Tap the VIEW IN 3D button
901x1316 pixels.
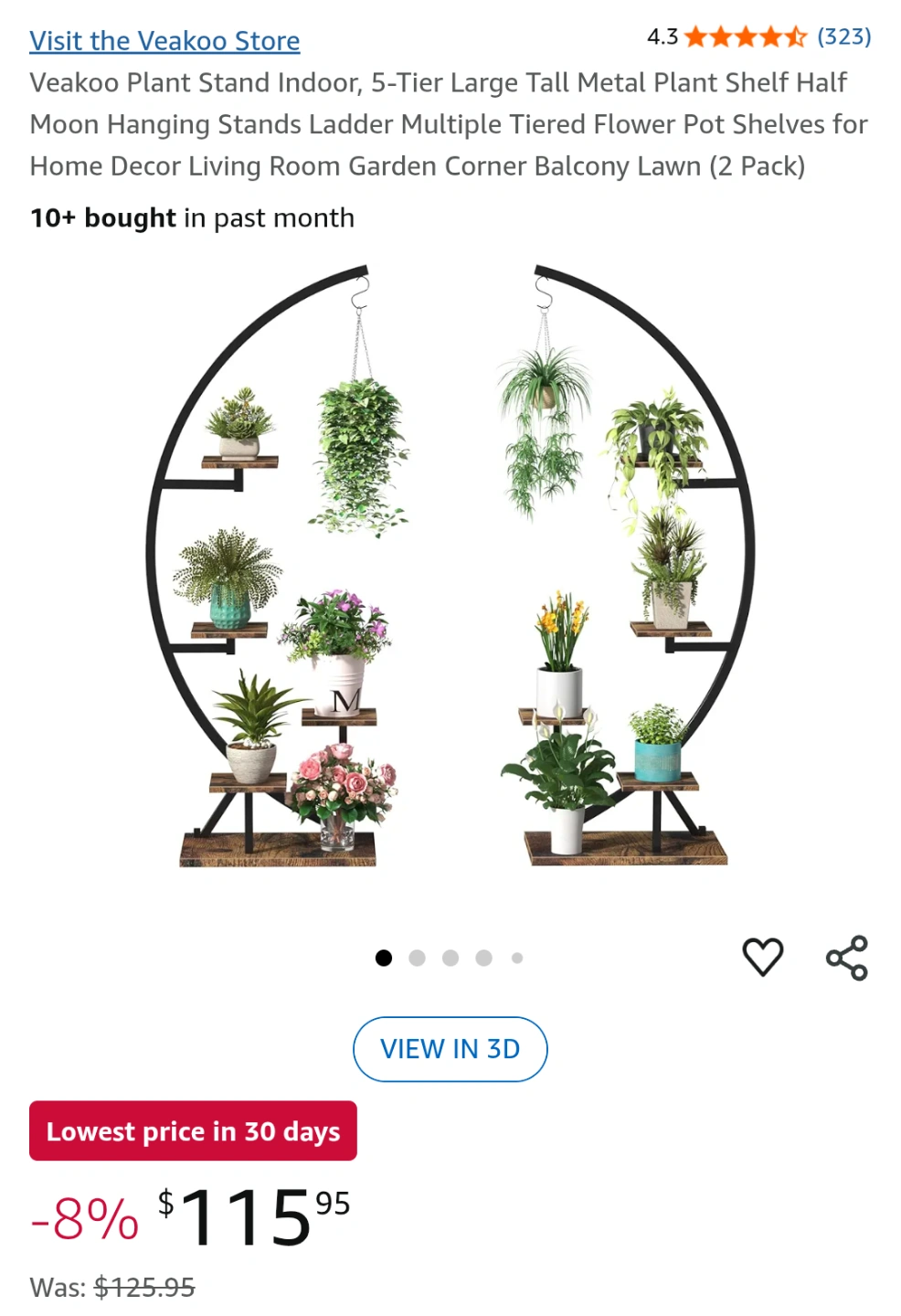450,1048
